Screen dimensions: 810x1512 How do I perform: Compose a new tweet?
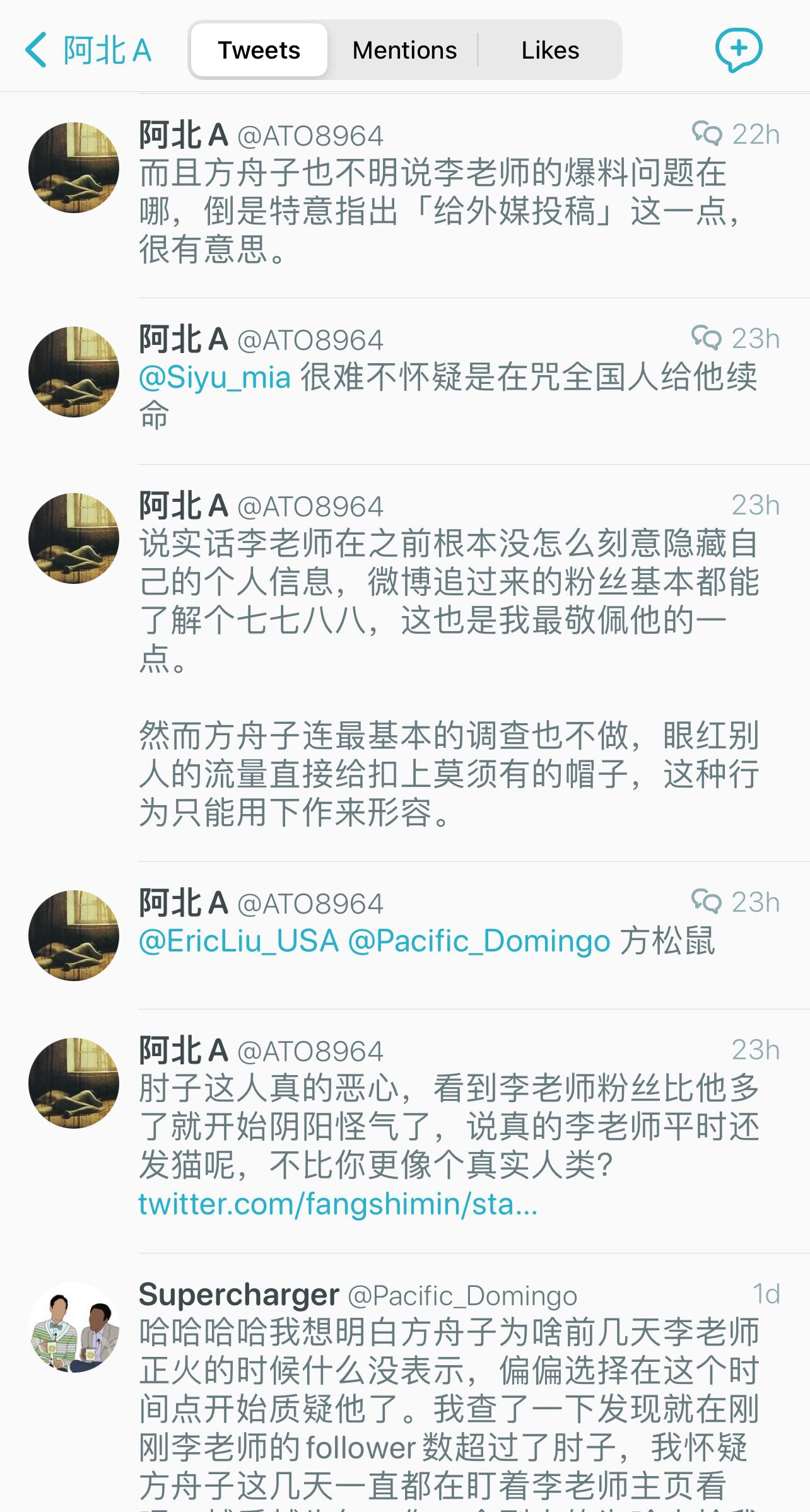pos(738,49)
